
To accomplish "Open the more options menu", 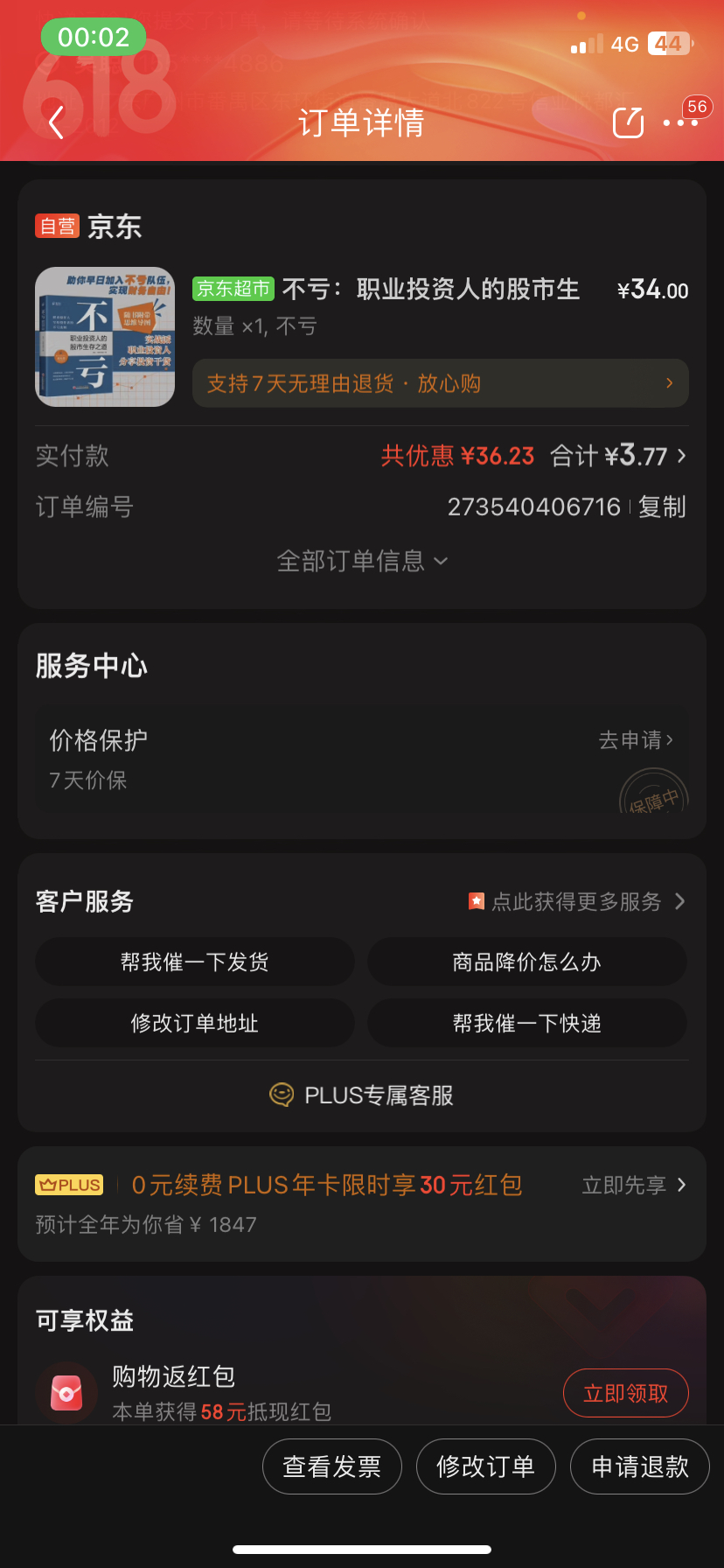I will (x=680, y=122).
